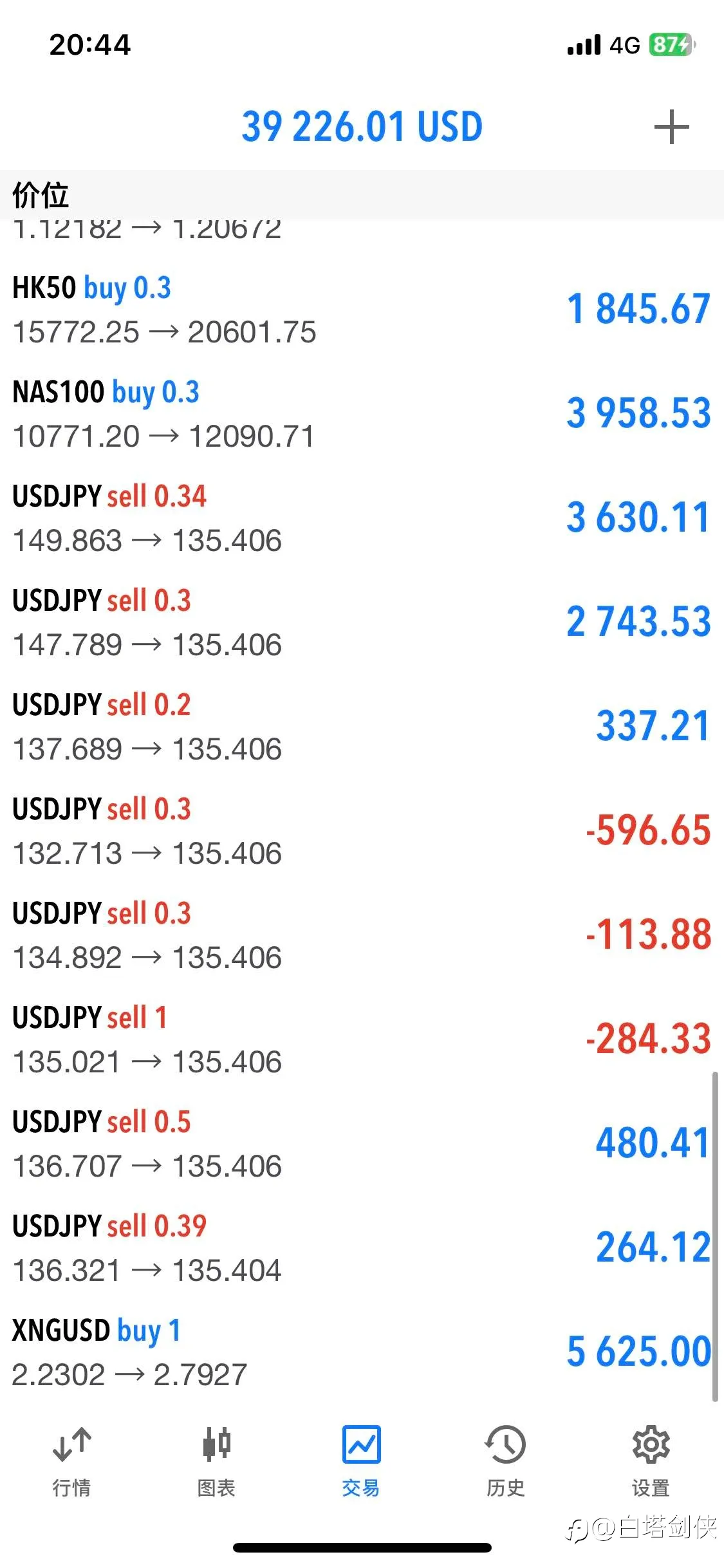The image size is (724, 1568).
Task: Add a new order with plus icon
Action: (x=671, y=127)
